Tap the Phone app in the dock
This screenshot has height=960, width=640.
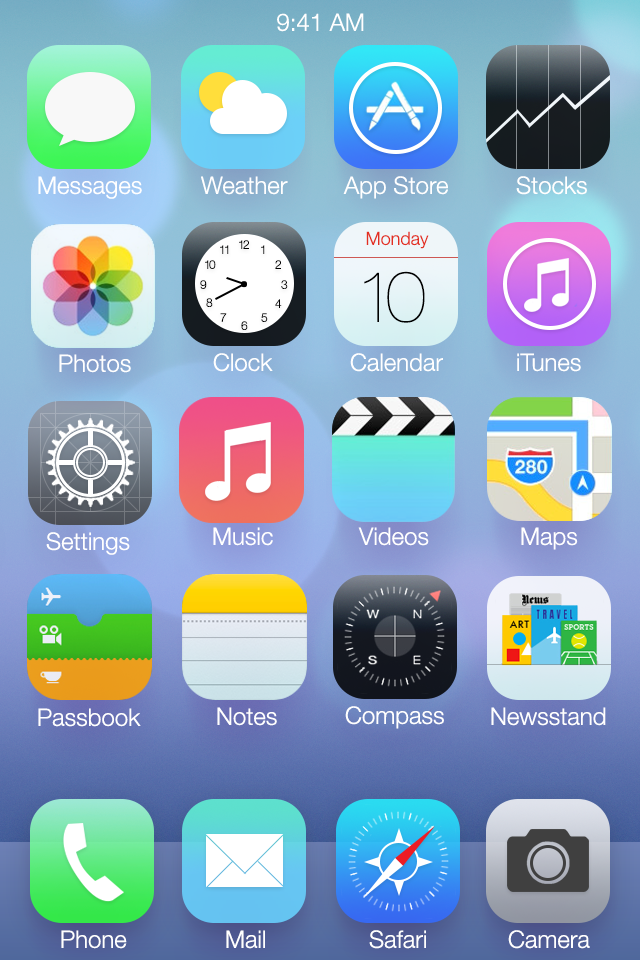92,861
